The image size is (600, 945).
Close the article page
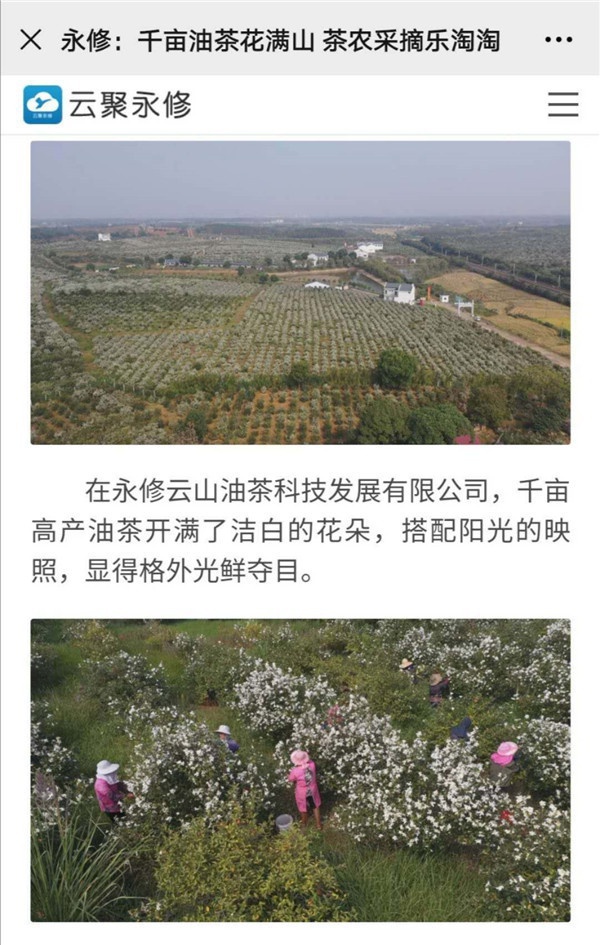[x=31, y=40]
